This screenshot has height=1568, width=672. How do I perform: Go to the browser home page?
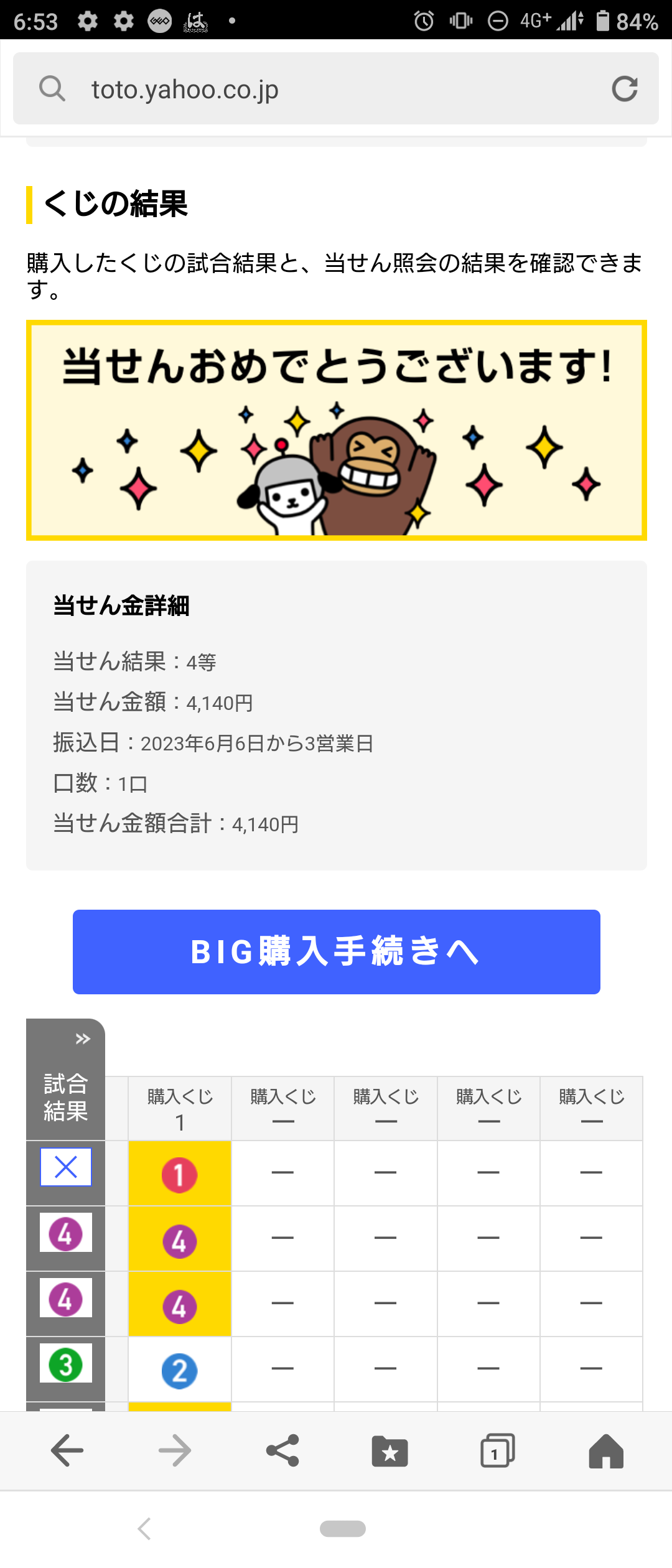[x=605, y=1450]
